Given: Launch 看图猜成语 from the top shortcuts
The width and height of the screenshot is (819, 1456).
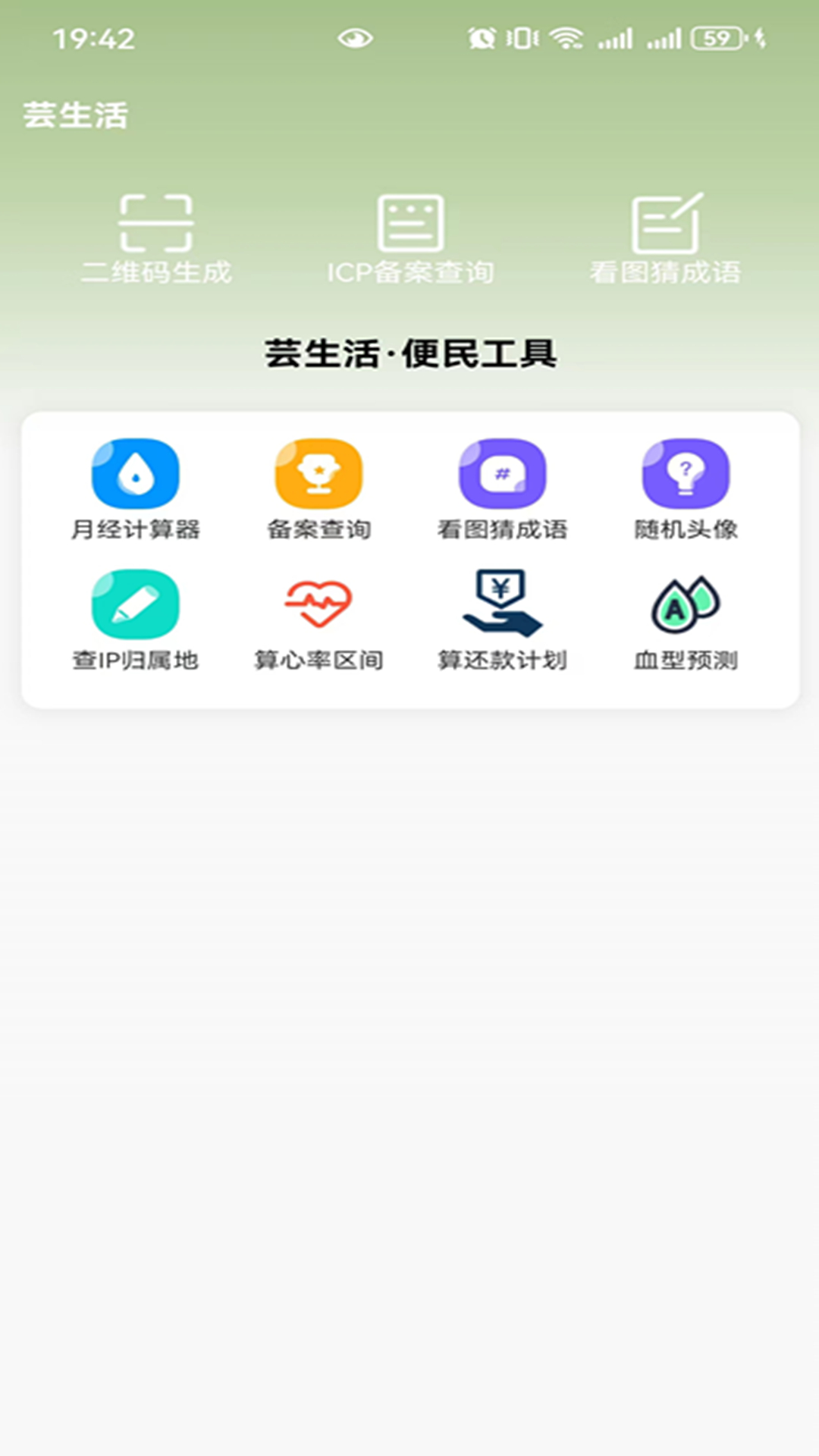Looking at the screenshot, I should [x=665, y=238].
